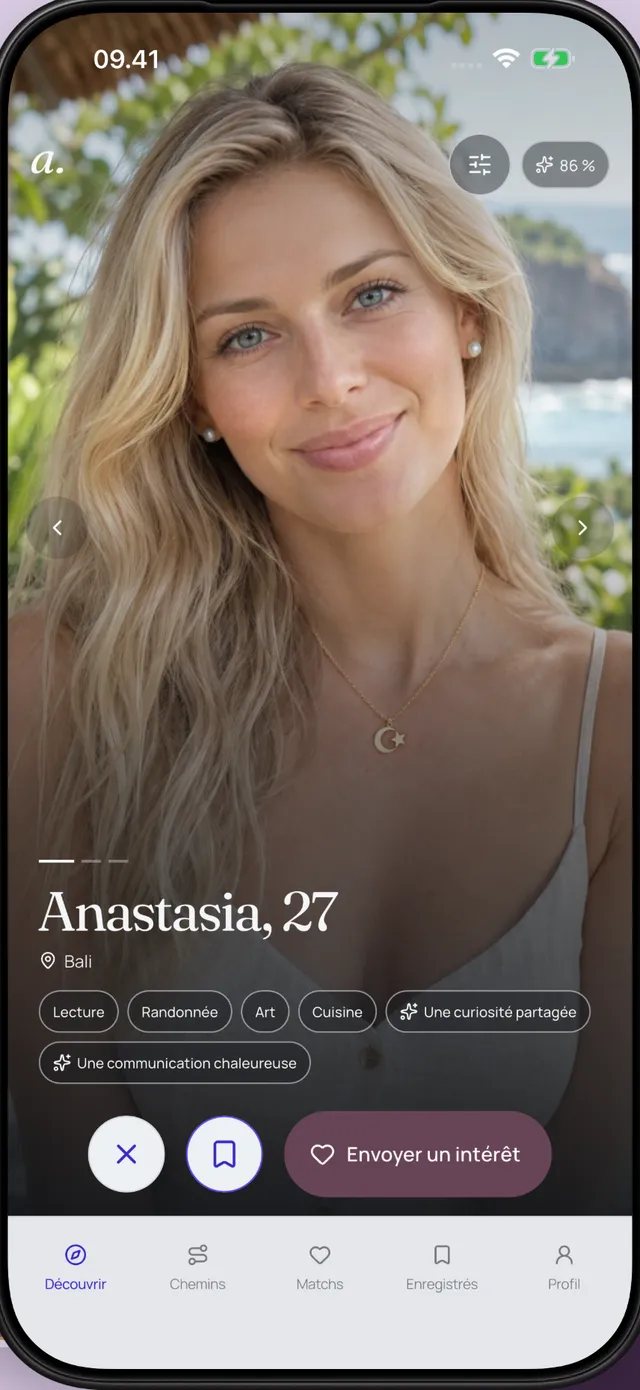Open Une communication chaleureuse insight
Image resolution: width=640 pixels, height=1390 pixels.
[175, 1063]
